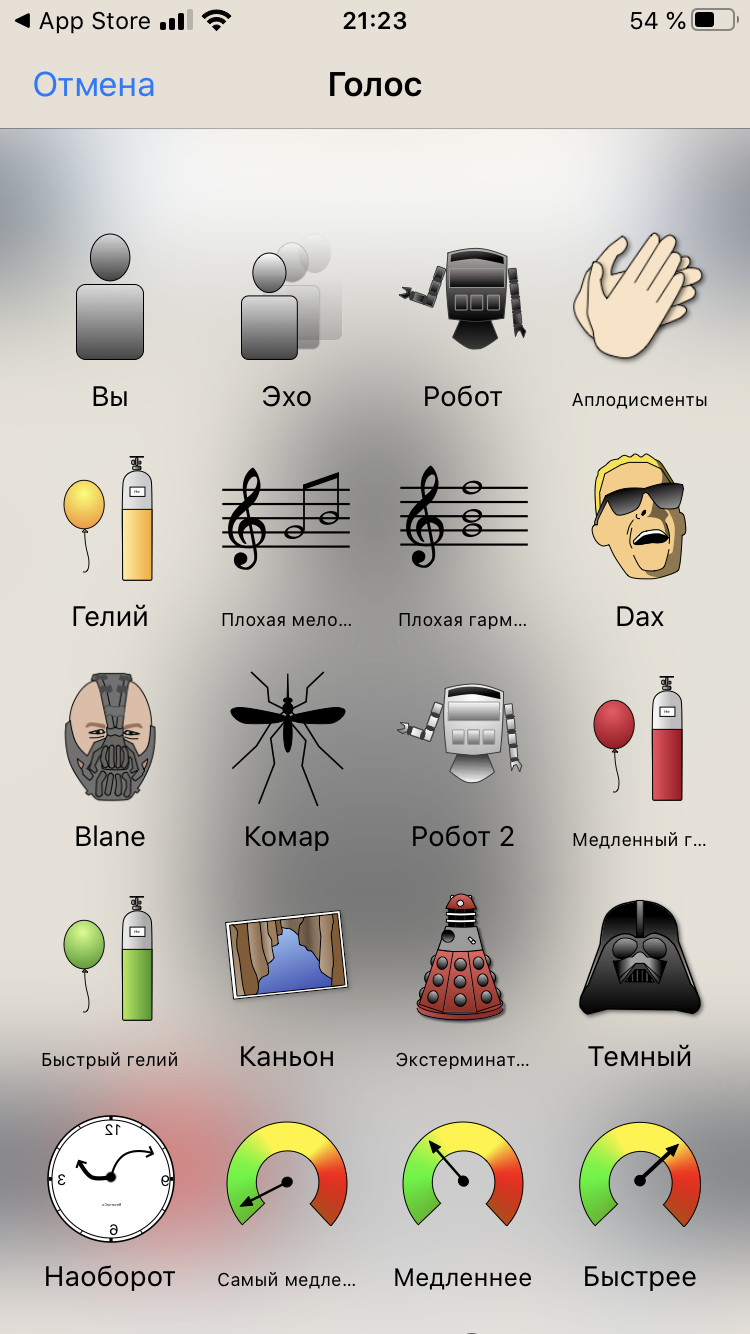
Task: Select the Экстерминатор voice
Action: 463,958
